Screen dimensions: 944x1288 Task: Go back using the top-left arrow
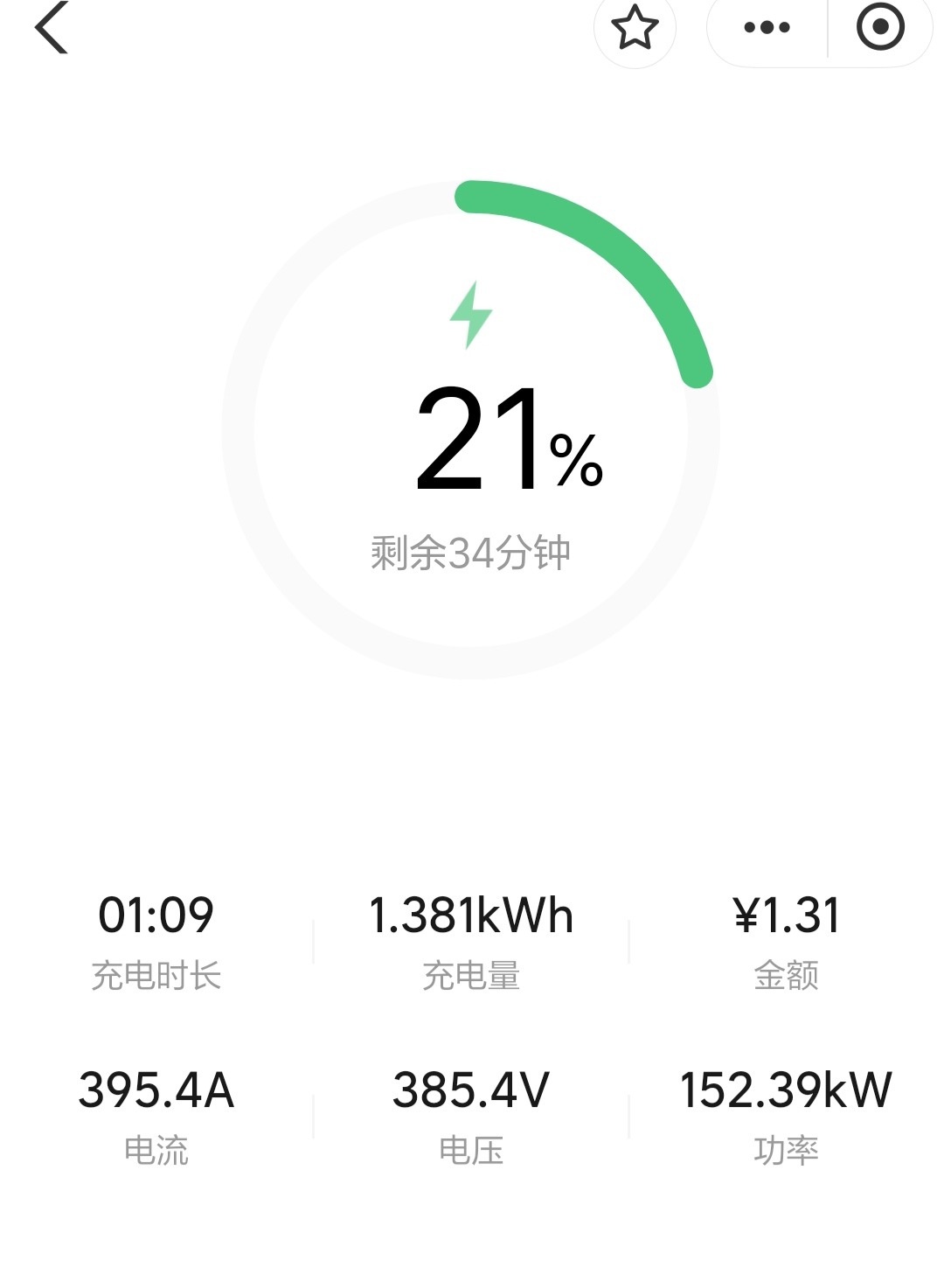(x=51, y=28)
